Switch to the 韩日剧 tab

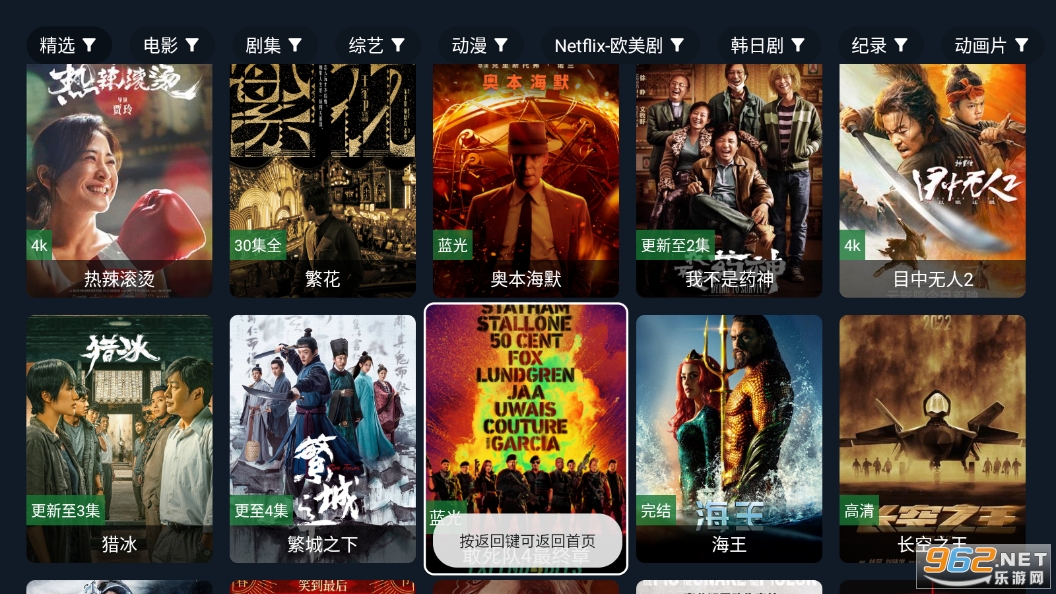click(768, 45)
